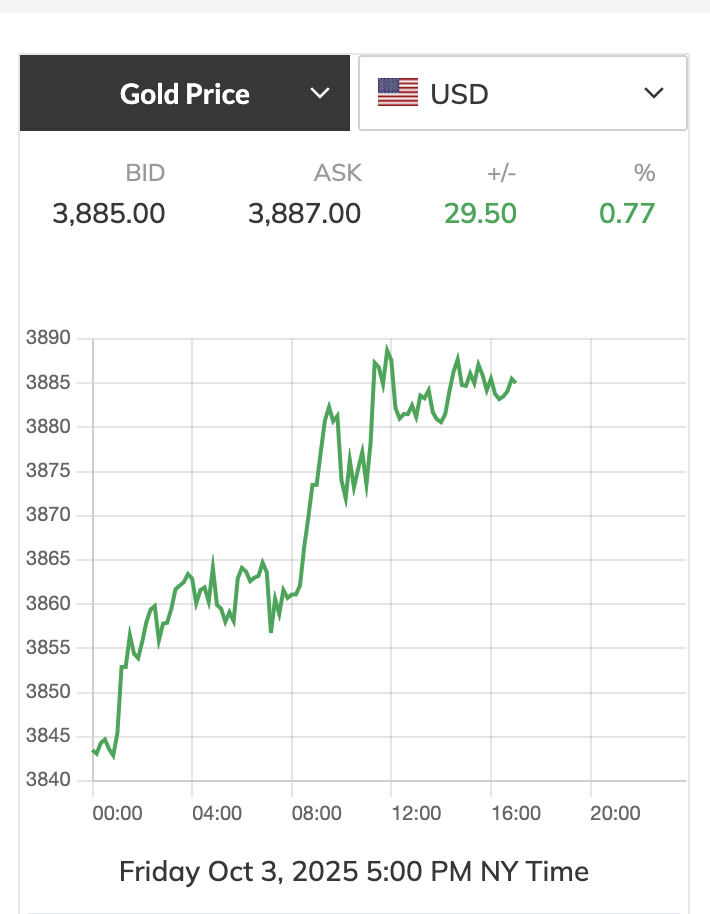Open the Gold Price metal dropdown
This screenshot has height=914, width=710.
187,94
